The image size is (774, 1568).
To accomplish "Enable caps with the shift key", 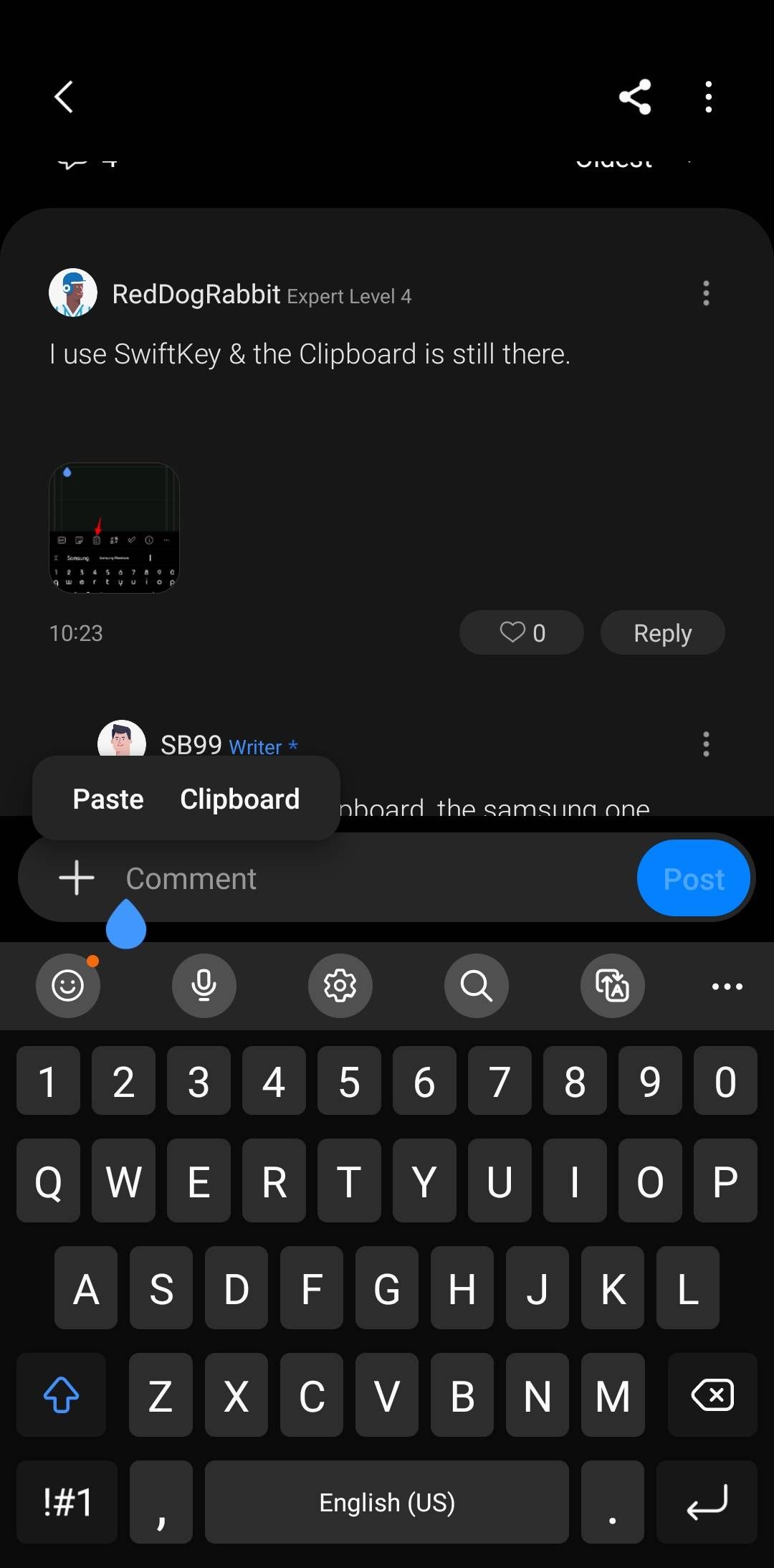I will (x=61, y=1395).
